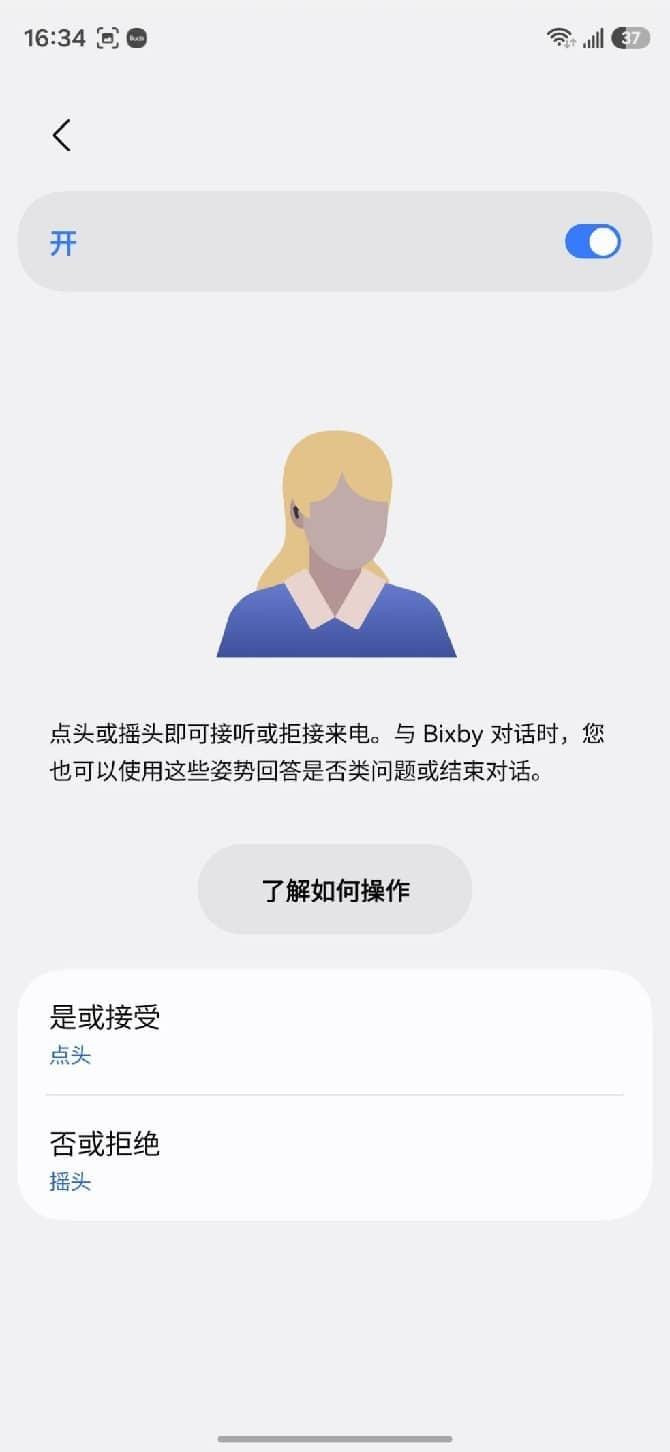Screen dimensions: 670x1452
Task: Turn off the 开 head gesture switch
Action: pos(592,242)
